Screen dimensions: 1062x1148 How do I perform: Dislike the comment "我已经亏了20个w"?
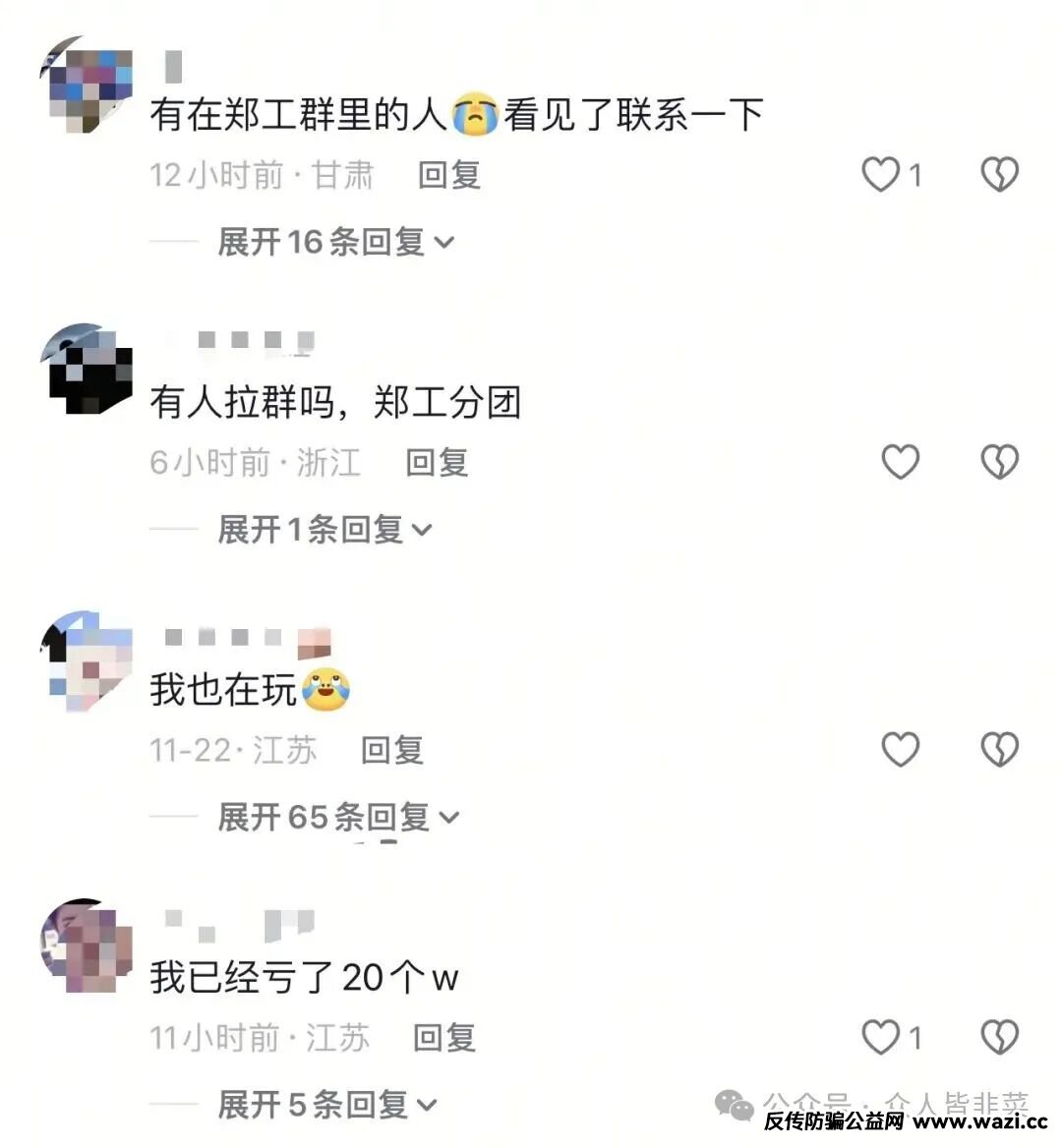pyautogui.click(x=1001, y=1036)
